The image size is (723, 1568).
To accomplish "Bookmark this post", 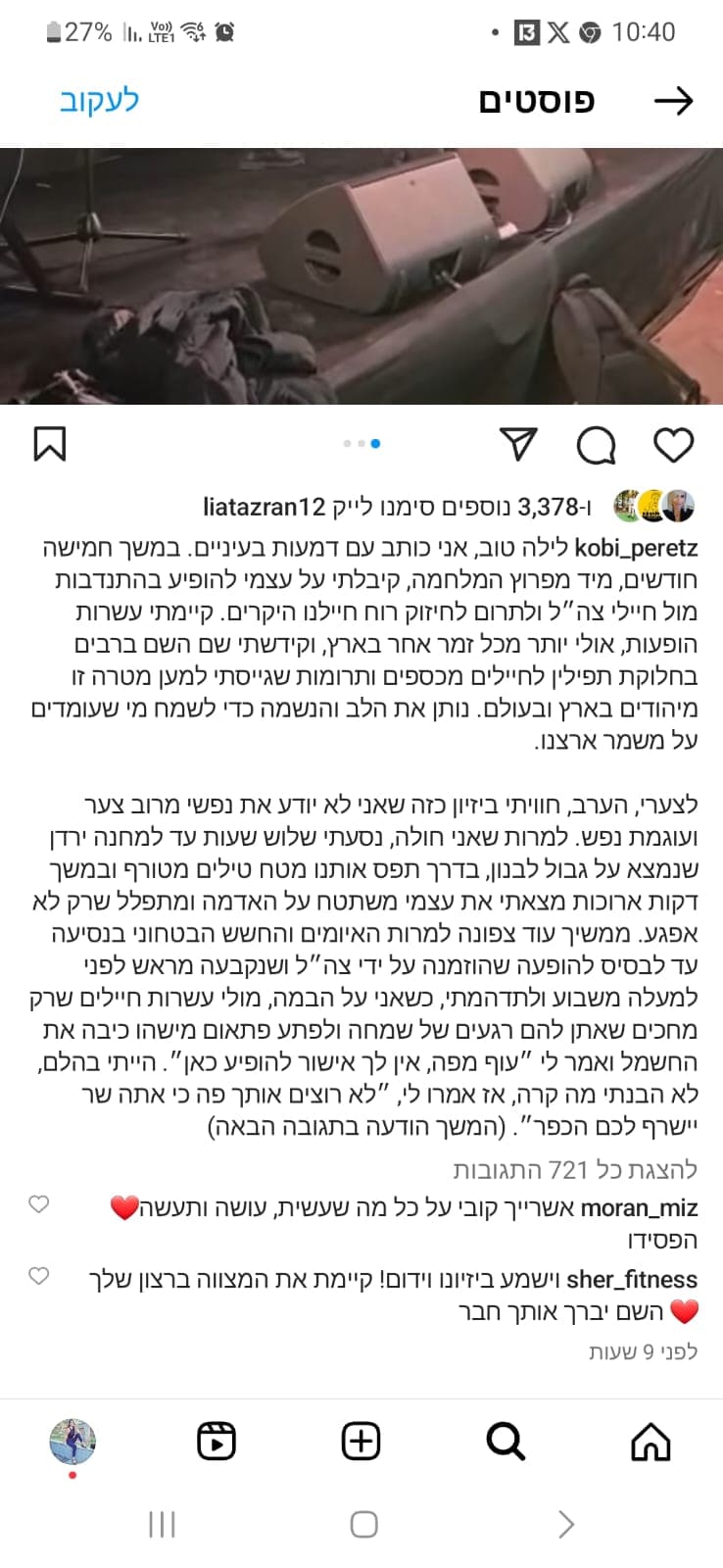I will click(50, 444).
